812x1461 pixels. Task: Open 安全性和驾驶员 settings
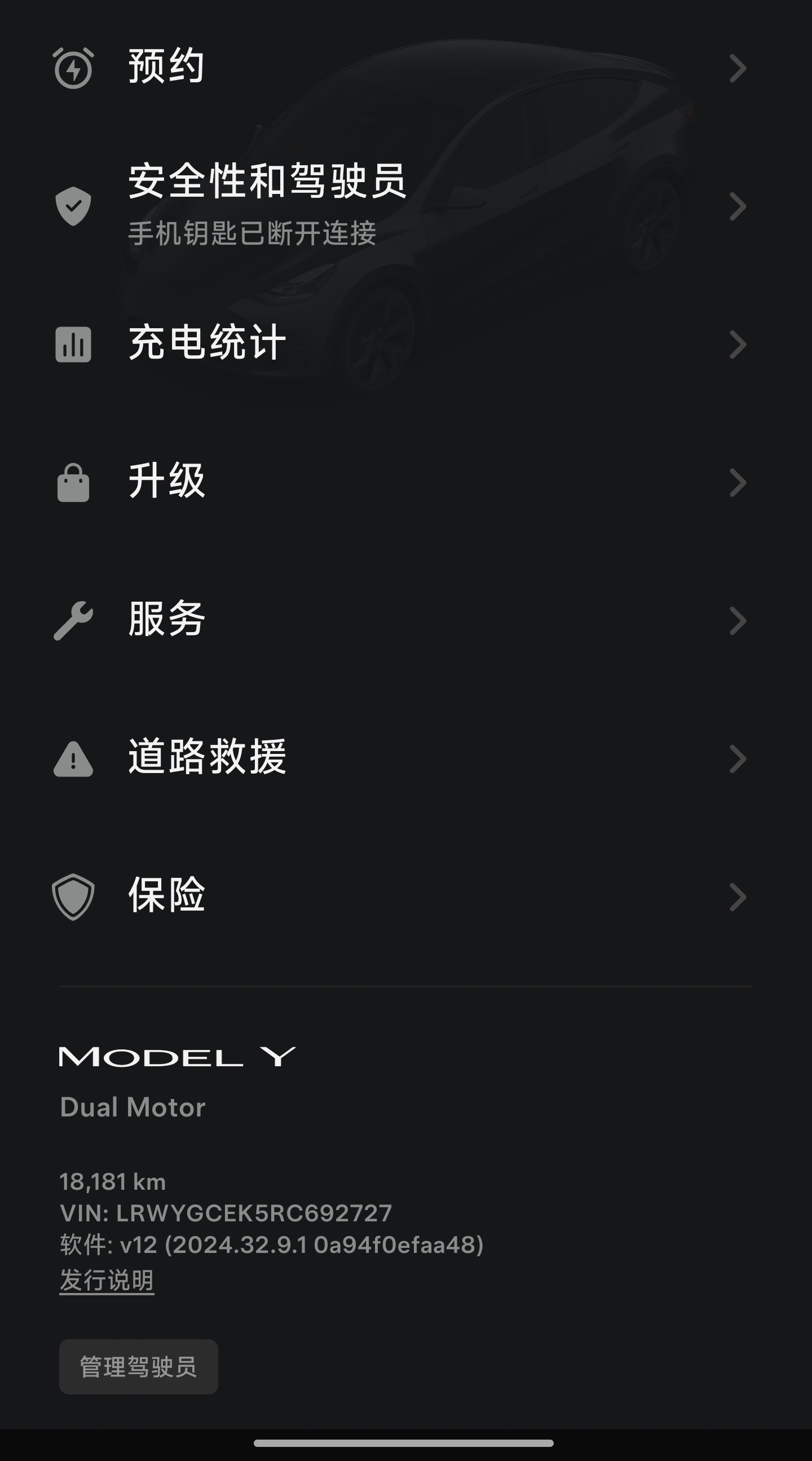tap(406, 206)
